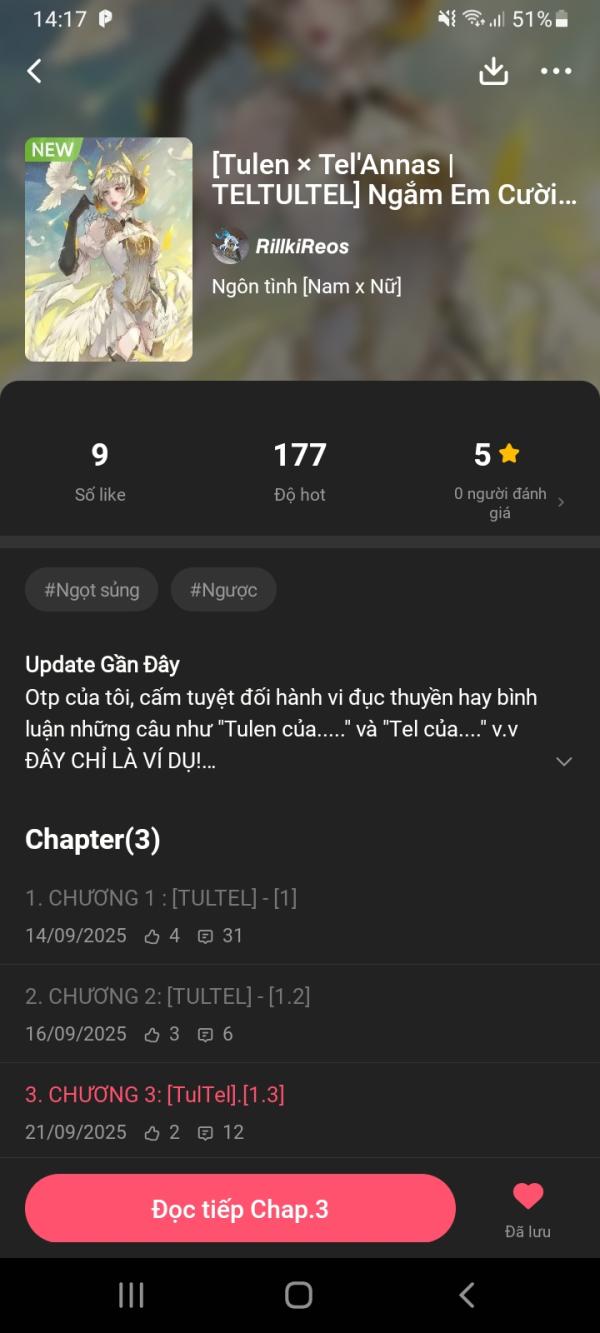This screenshot has height=1333, width=600.
Task: Expand the Update Gần Đây description
Action: pos(564,761)
